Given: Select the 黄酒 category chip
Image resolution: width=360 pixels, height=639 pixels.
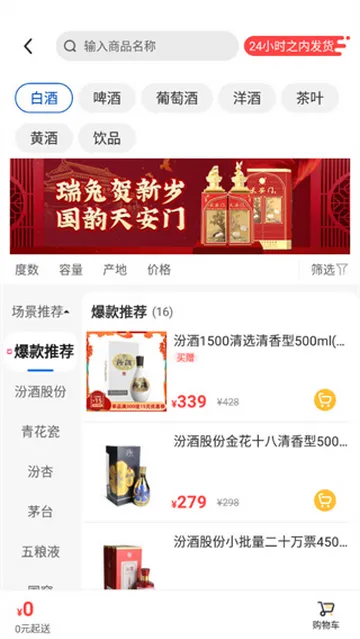Looking at the screenshot, I should click(44, 138).
